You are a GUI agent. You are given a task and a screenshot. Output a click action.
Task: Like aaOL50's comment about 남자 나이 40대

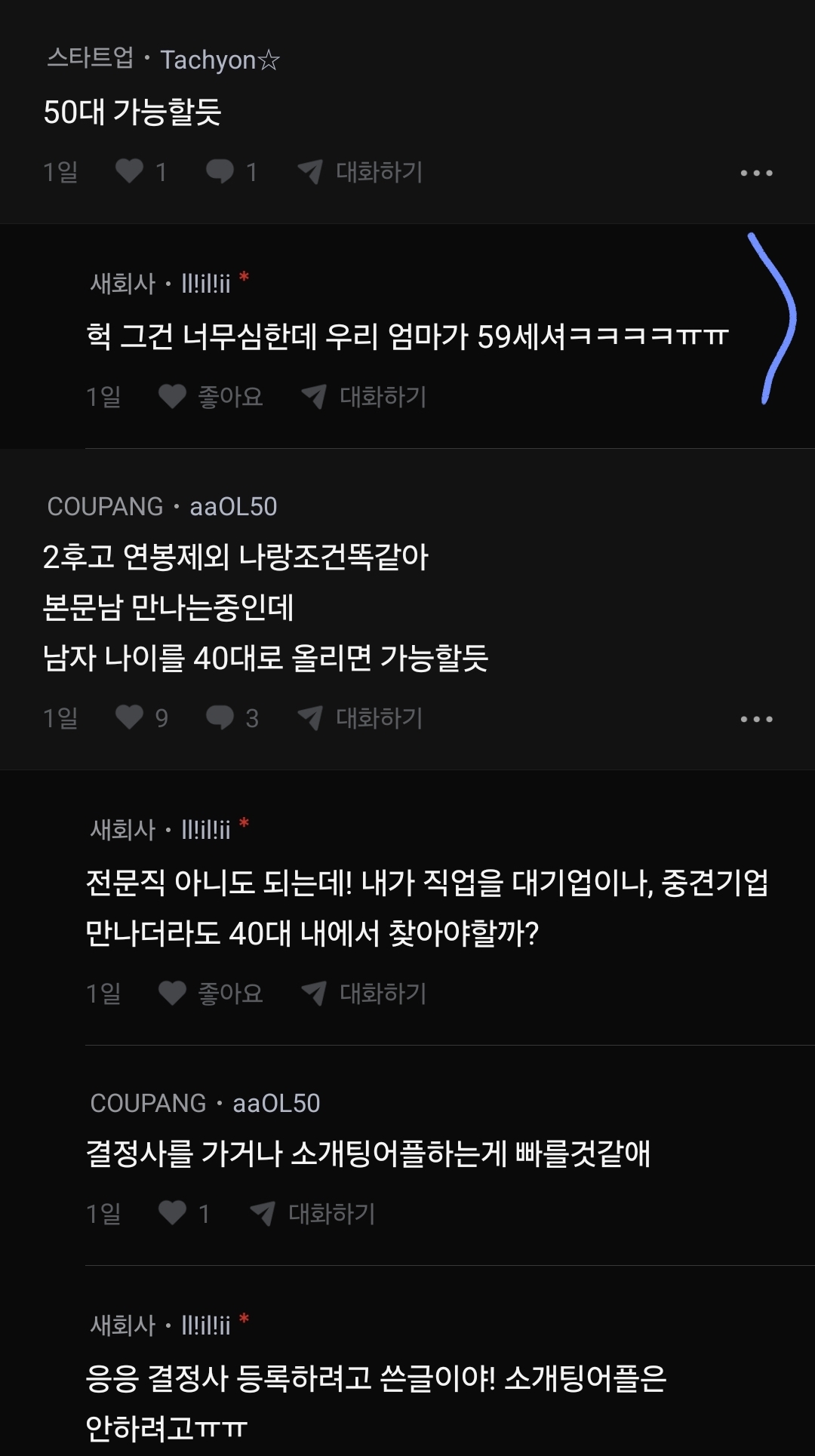pyautogui.click(x=130, y=717)
